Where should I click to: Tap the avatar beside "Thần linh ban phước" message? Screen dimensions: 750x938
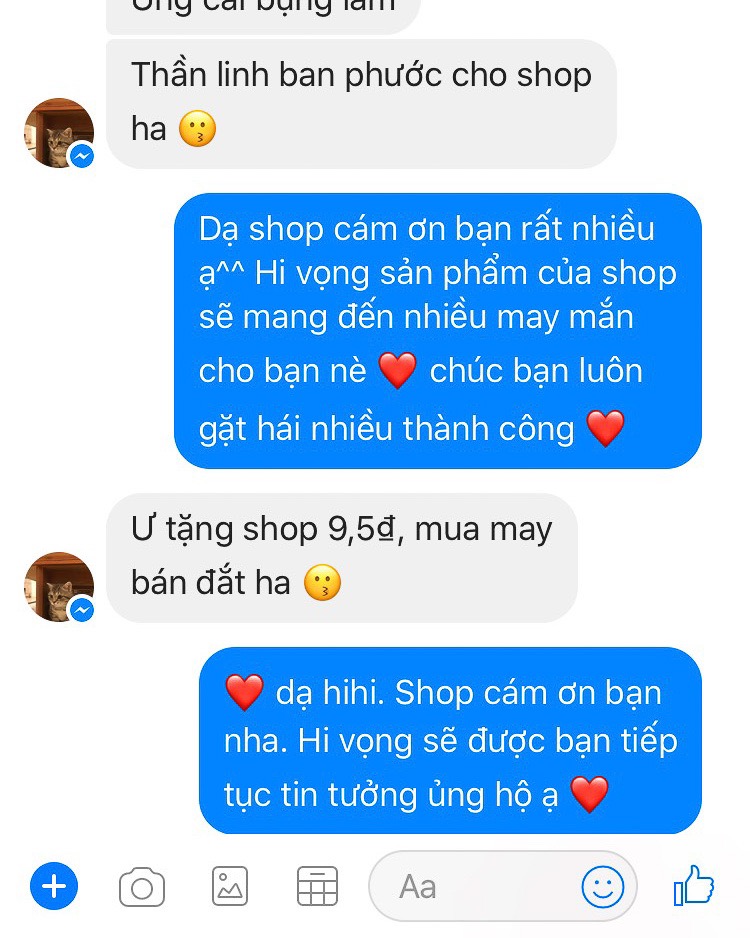click(59, 133)
